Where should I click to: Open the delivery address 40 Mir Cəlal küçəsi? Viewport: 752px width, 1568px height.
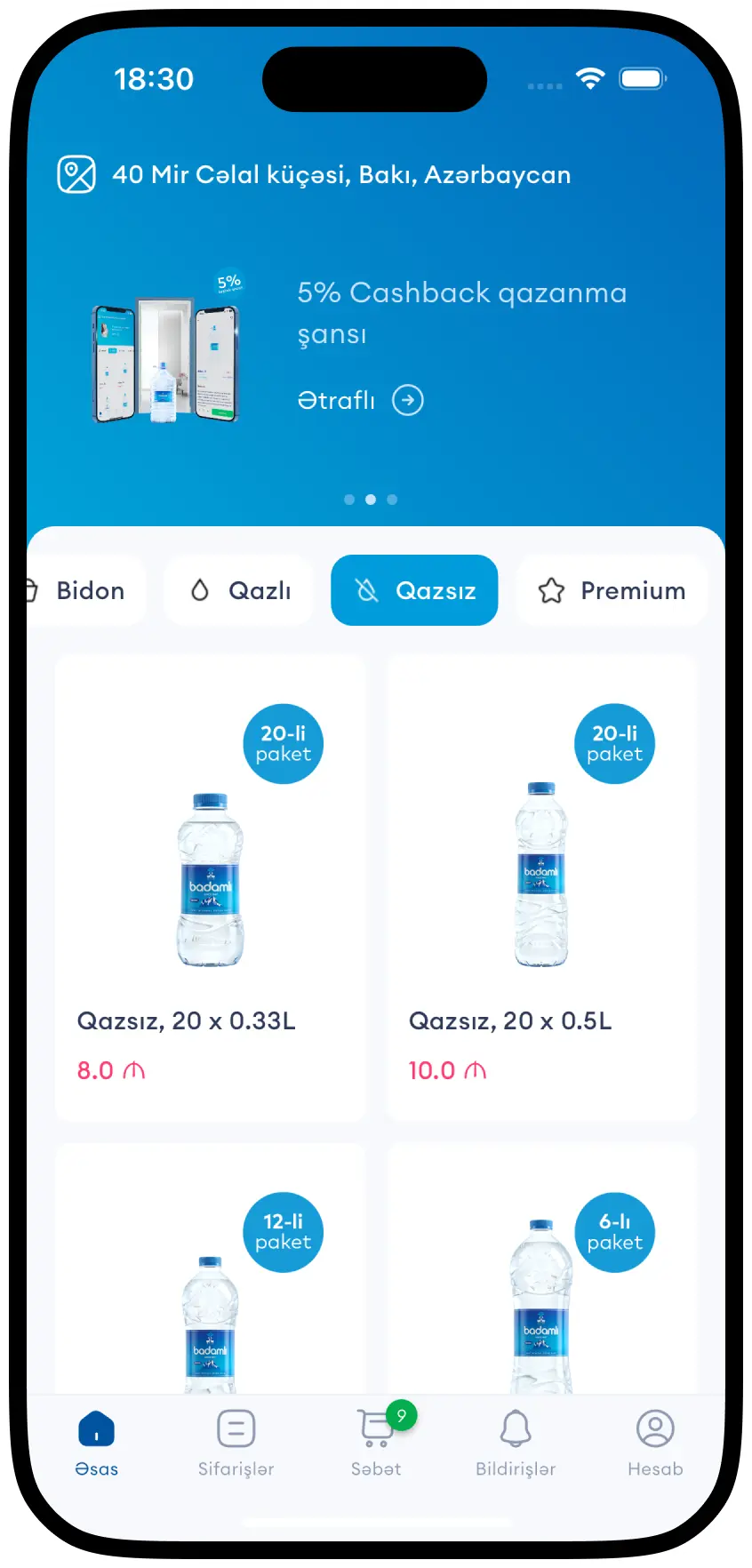tap(340, 174)
